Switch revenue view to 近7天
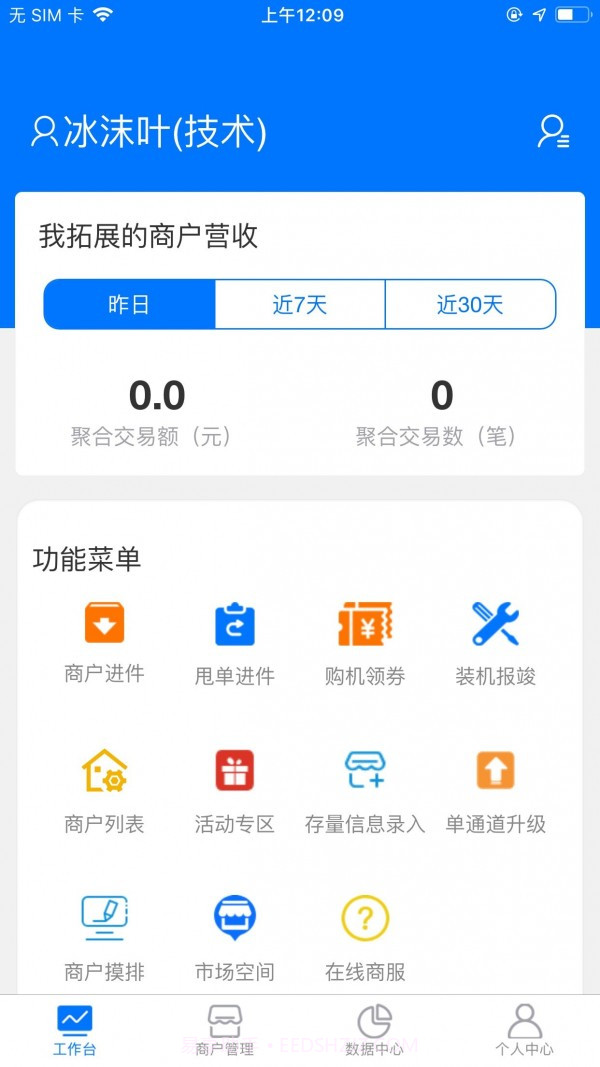600x1067 pixels. 300,305
